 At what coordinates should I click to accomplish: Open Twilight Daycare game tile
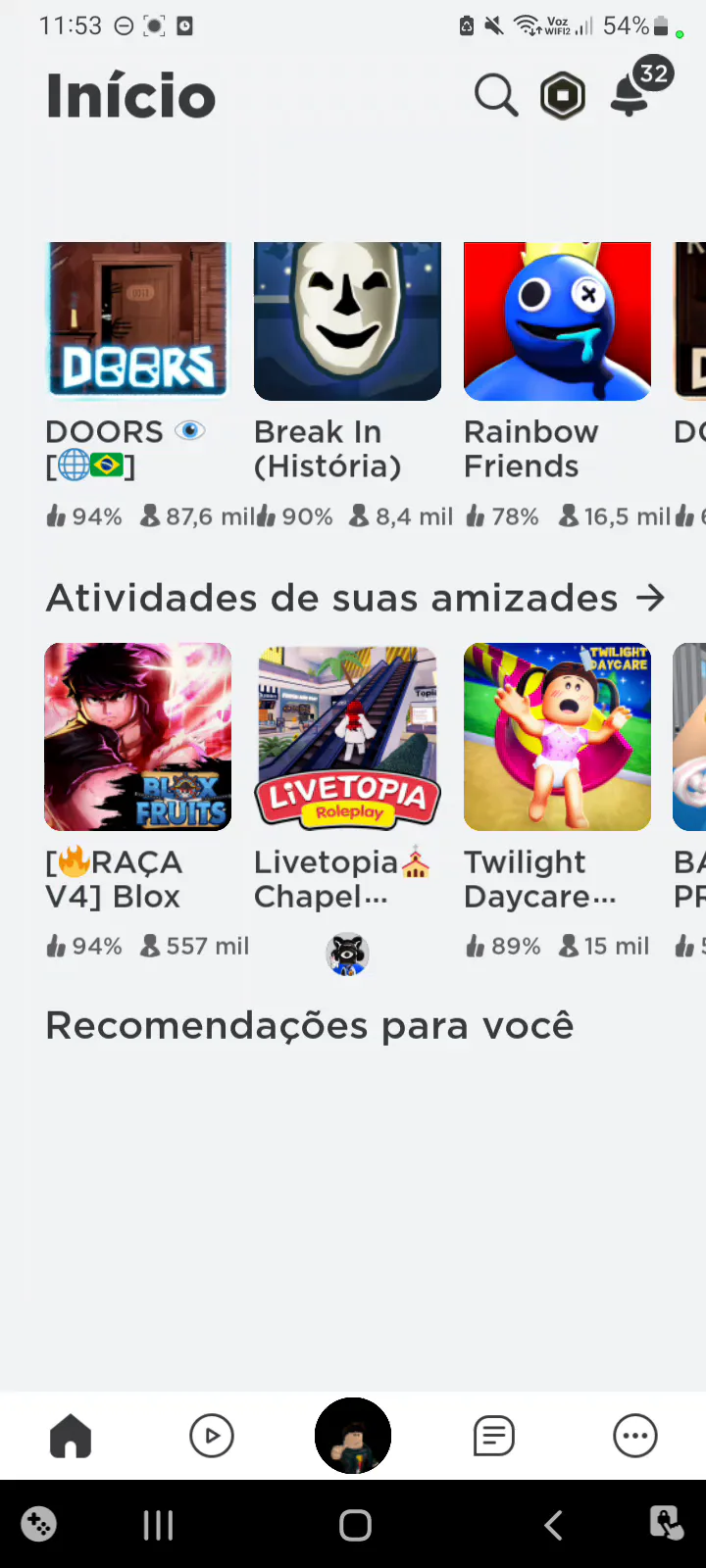[x=557, y=737]
